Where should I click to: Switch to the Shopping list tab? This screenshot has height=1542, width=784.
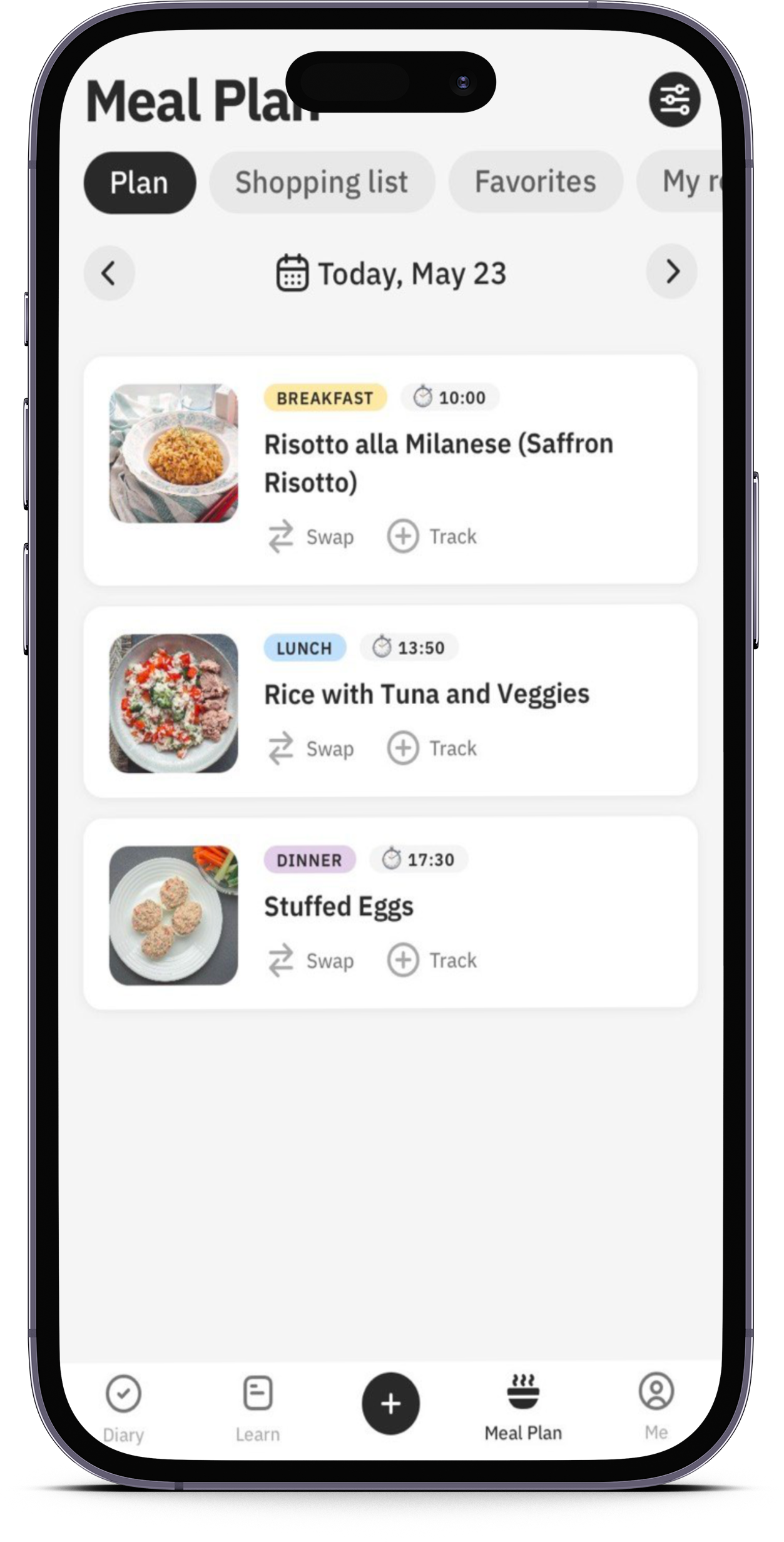point(322,182)
